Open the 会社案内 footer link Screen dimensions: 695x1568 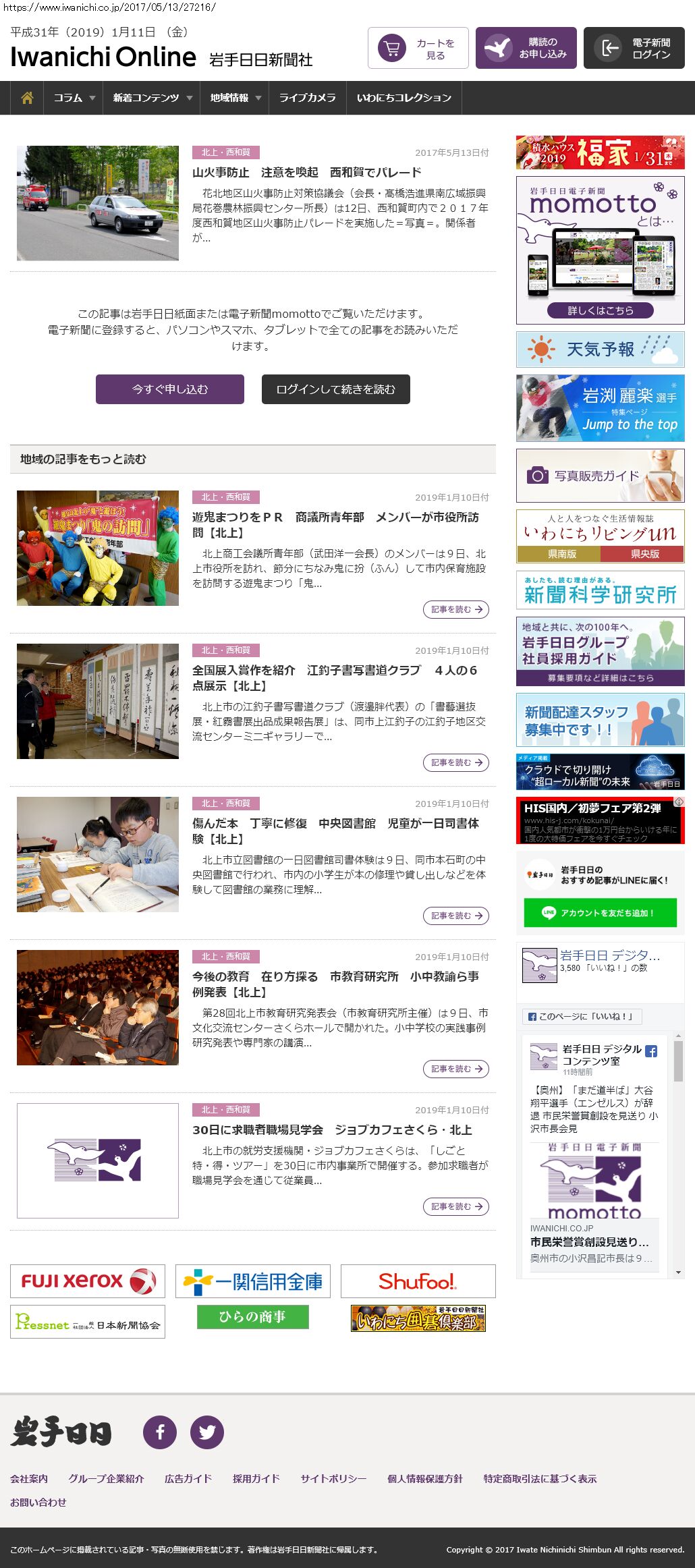pos(29,1479)
